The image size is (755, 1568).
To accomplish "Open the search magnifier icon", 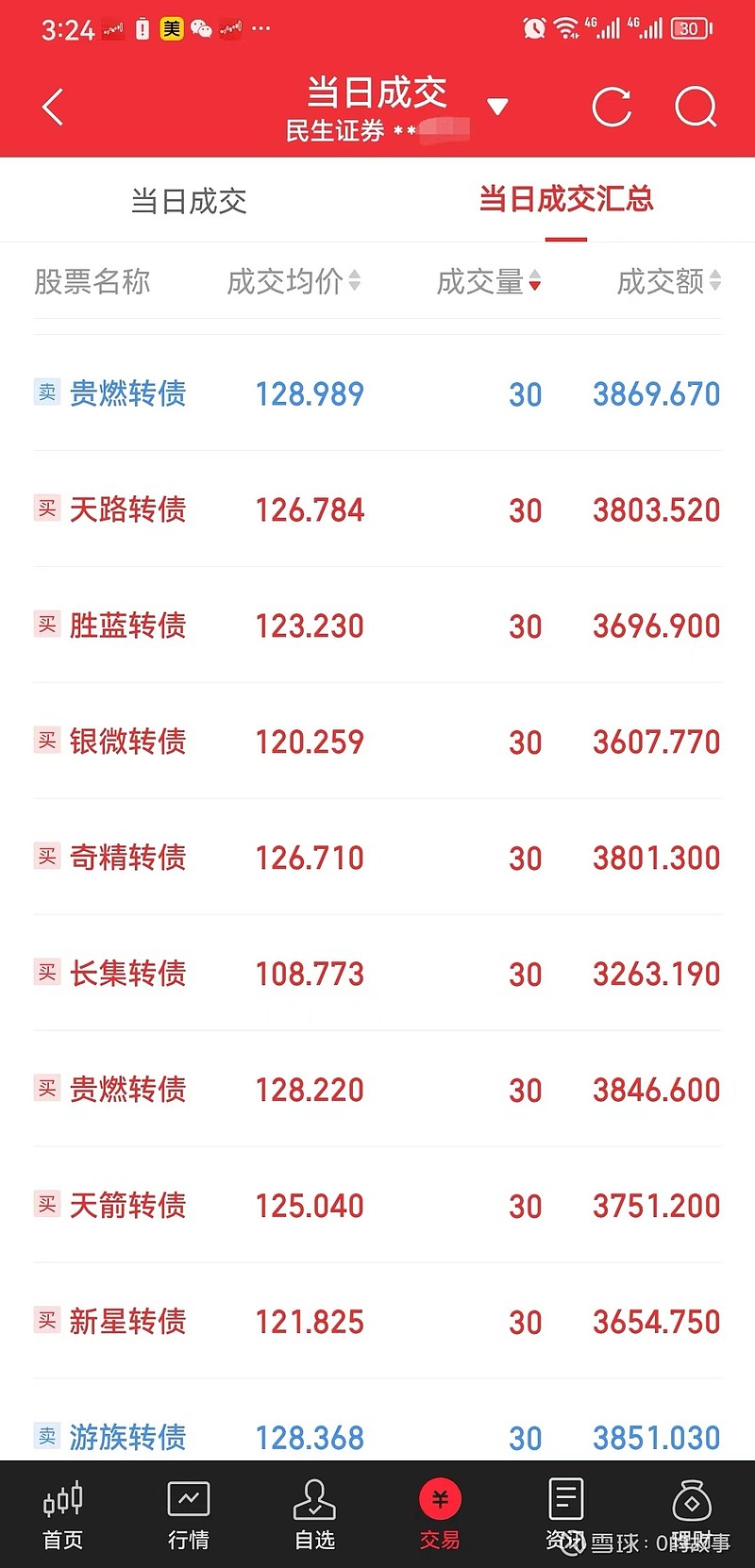I will 696,108.
